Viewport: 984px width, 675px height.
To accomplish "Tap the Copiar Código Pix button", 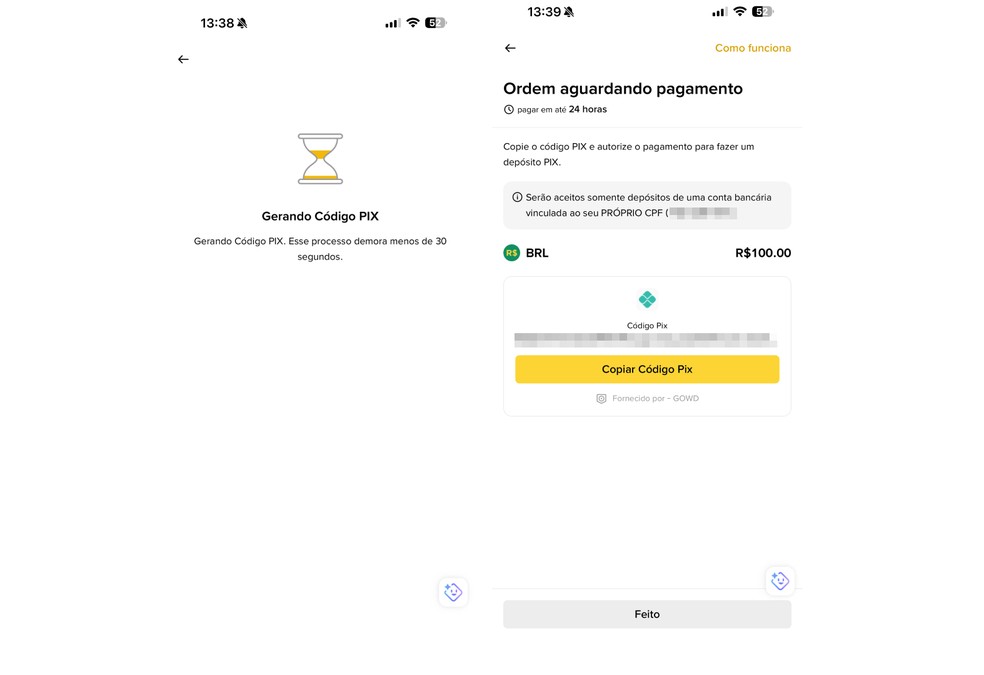I will pyautogui.click(x=646, y=369).
